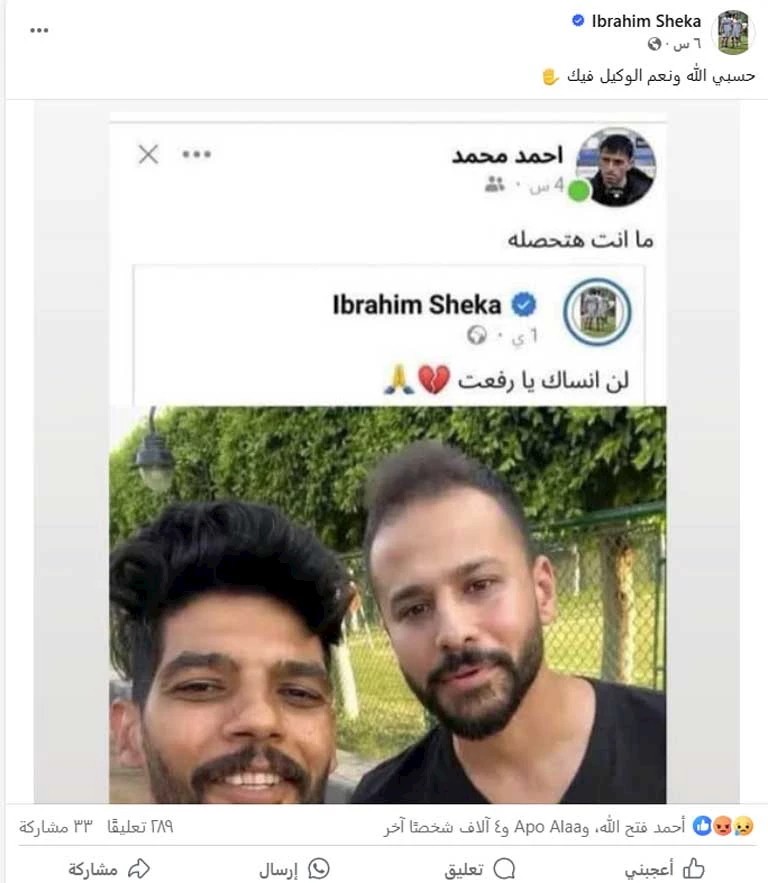Screen dimensions: 768x883
Task: View the ٣٣ مشاركة shares list
Action: click(56, 827)
